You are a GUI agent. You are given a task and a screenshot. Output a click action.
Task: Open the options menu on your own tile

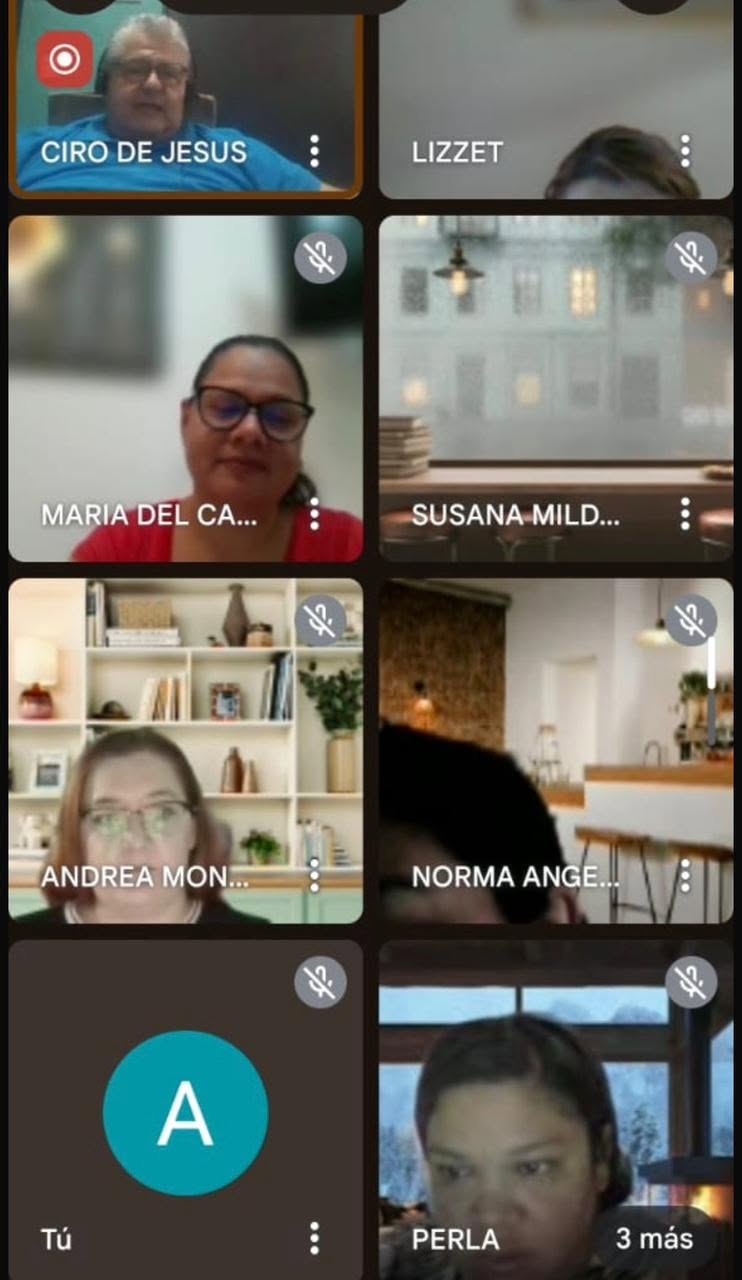coord(314,1238)
